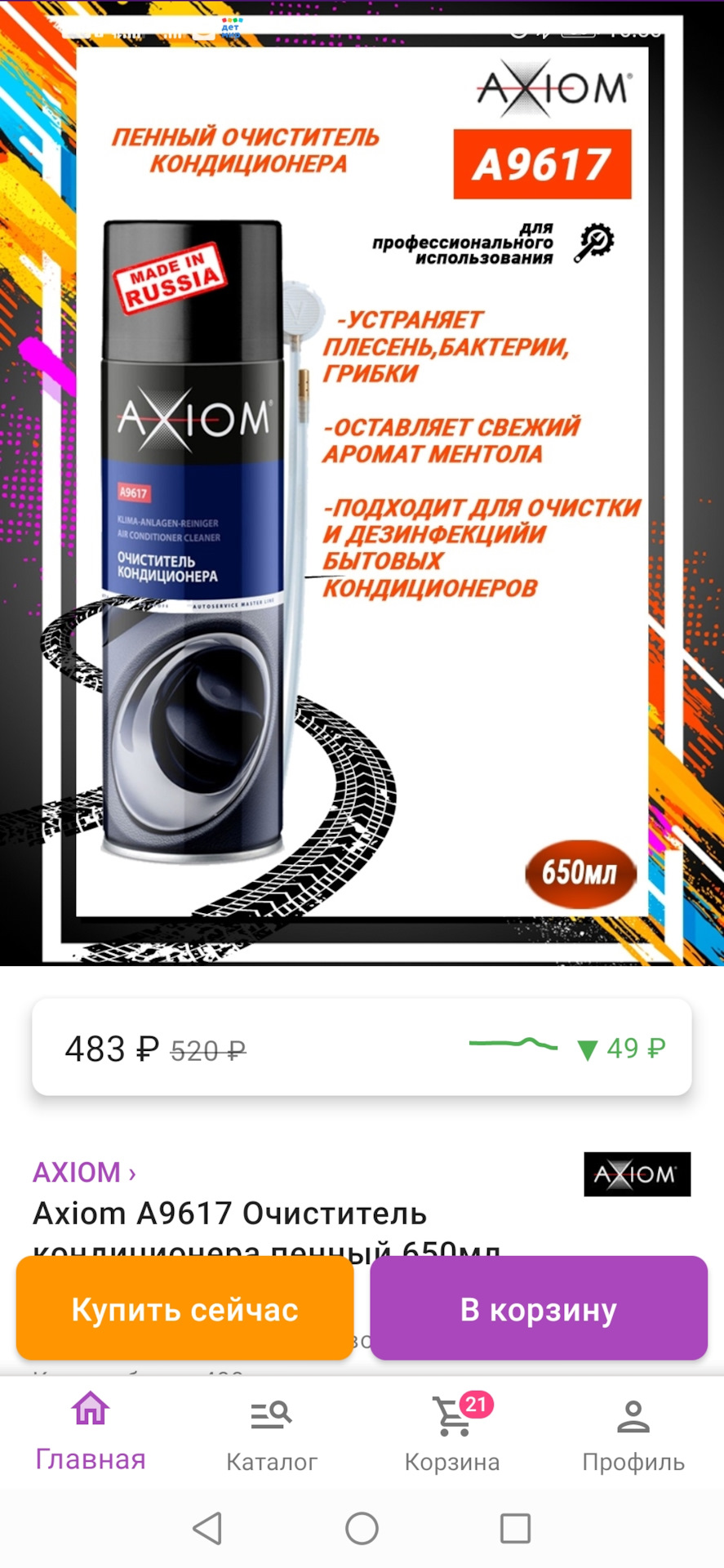Go to the Корзина tab
Screen dimensions: 724x1568
[452, 1434]
